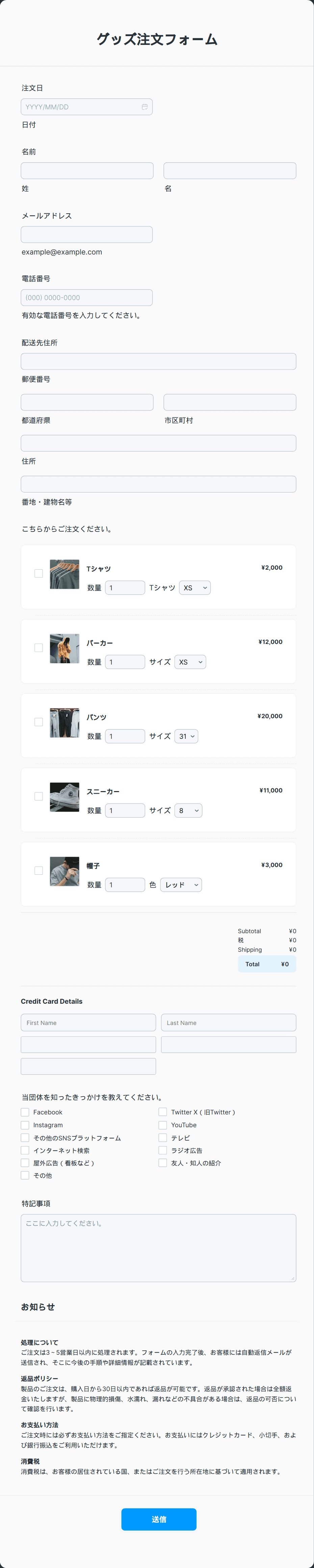This screenshot has height=1568, width=314.
Task: Tap the 郵便番号 field
Action: 158,361
